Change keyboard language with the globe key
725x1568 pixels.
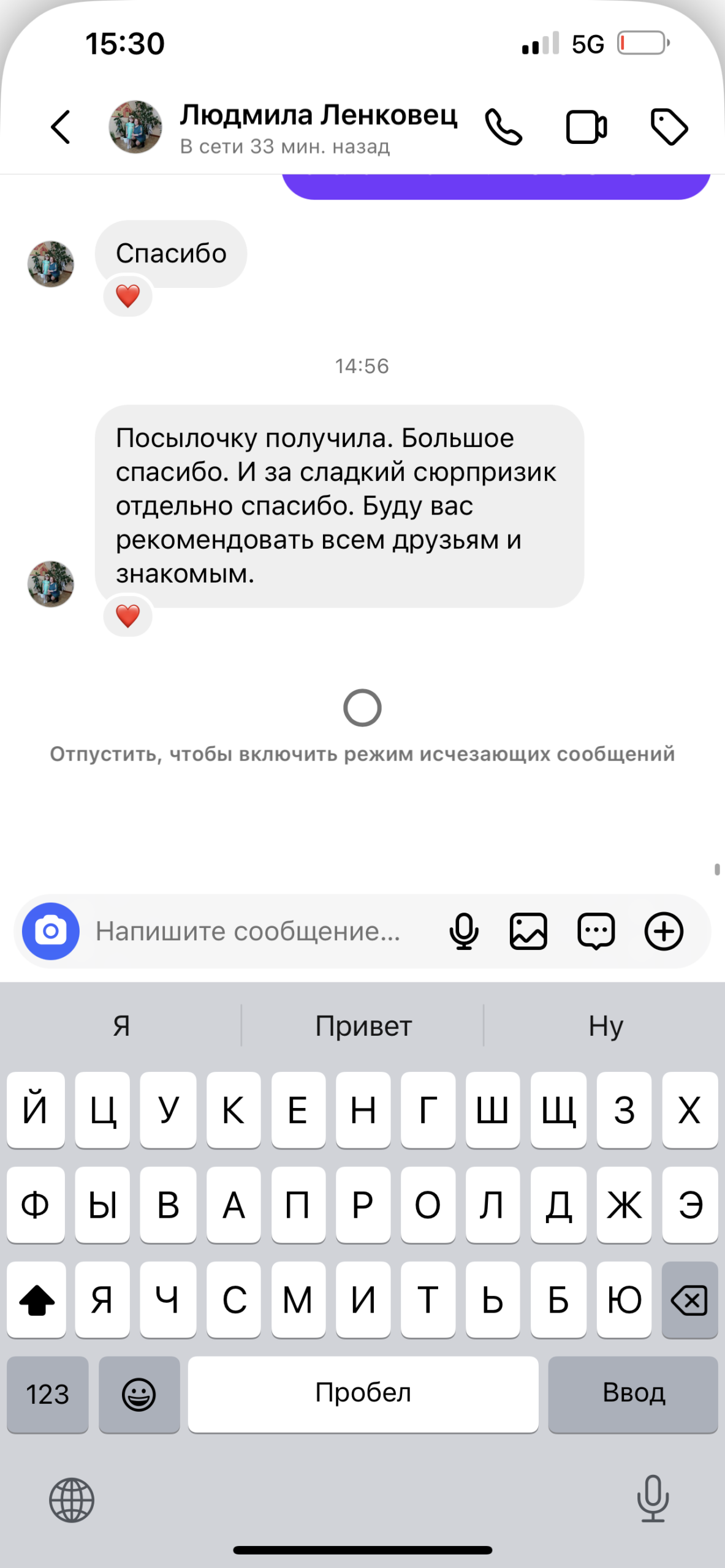(x=72, y=1500)
